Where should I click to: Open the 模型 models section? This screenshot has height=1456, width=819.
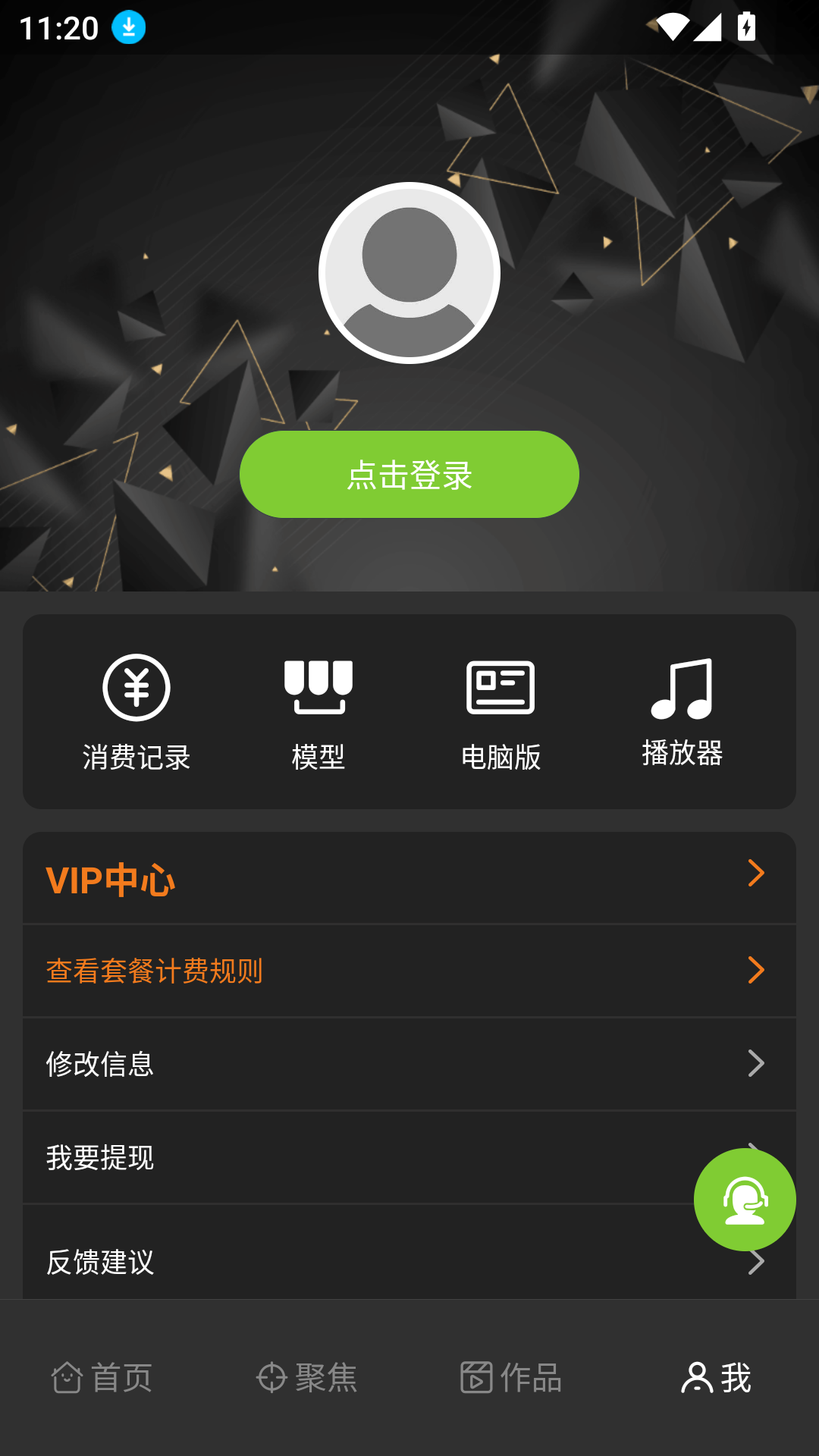pos(318,713)
